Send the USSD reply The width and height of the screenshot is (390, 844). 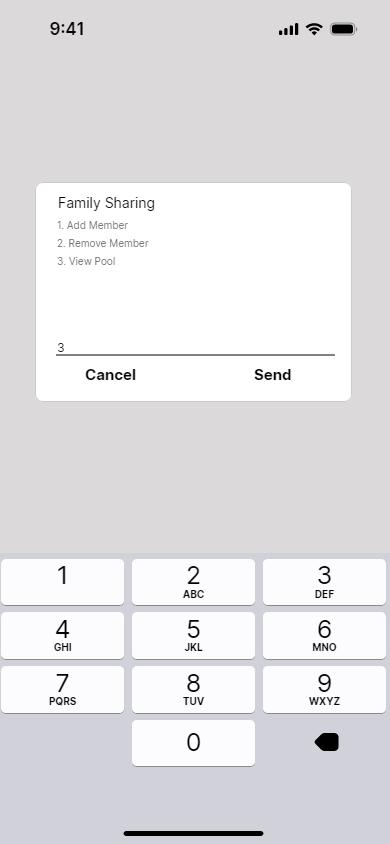coord(272,375)
